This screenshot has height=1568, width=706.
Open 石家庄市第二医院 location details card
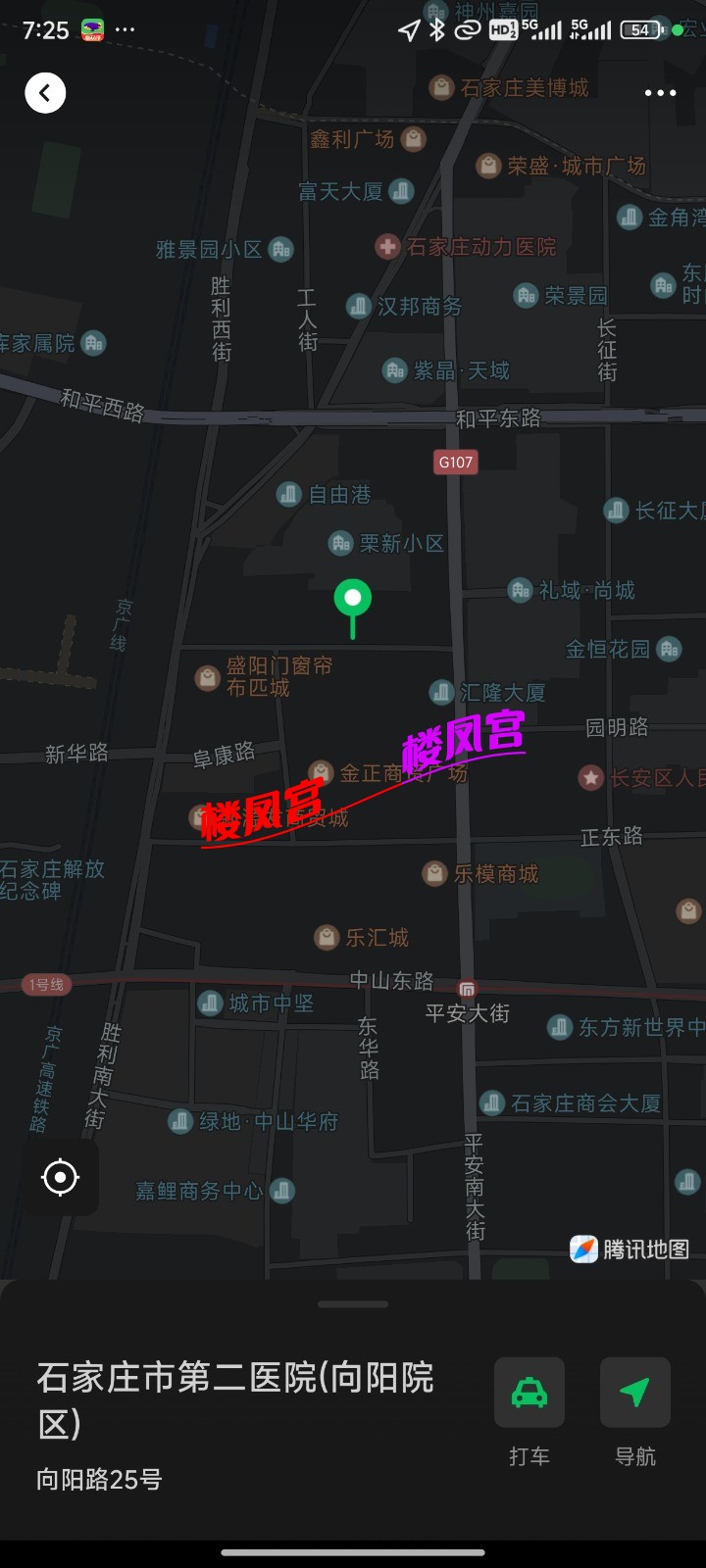[235, 1401]
